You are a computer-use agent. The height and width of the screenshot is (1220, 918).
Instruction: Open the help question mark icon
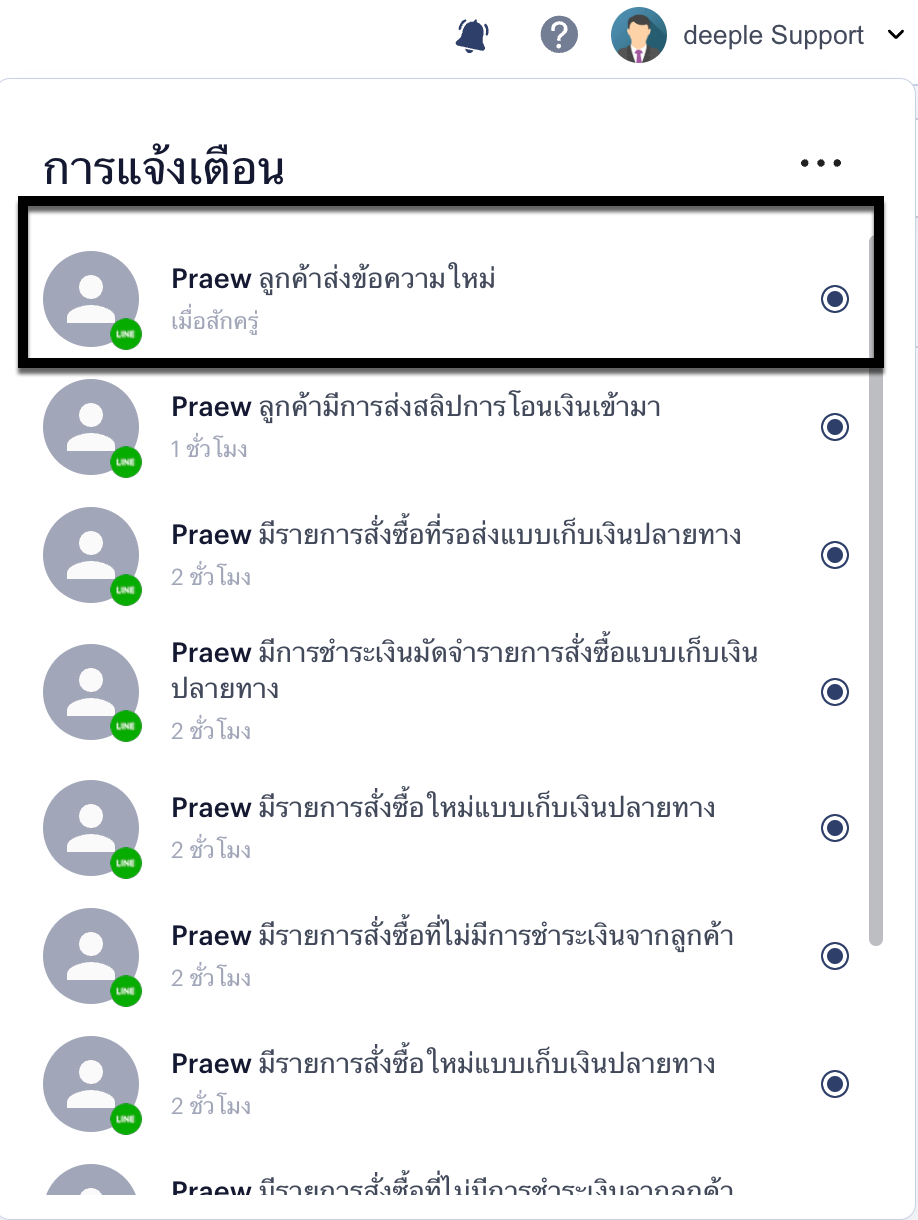click(559, 36)
